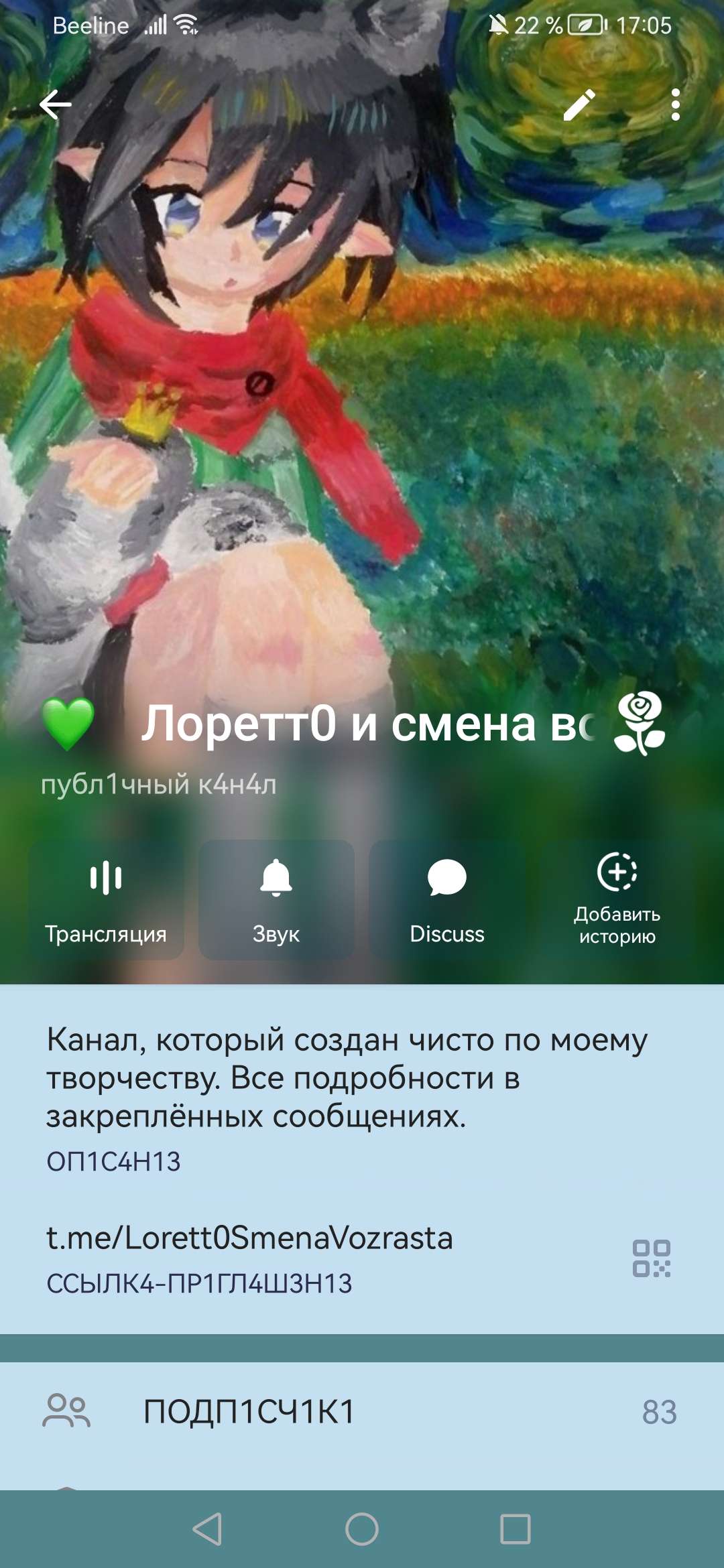Viewport: 724px width, 1568px height.
Task: Open recent apps via square button
Action: click(515, 1529)
